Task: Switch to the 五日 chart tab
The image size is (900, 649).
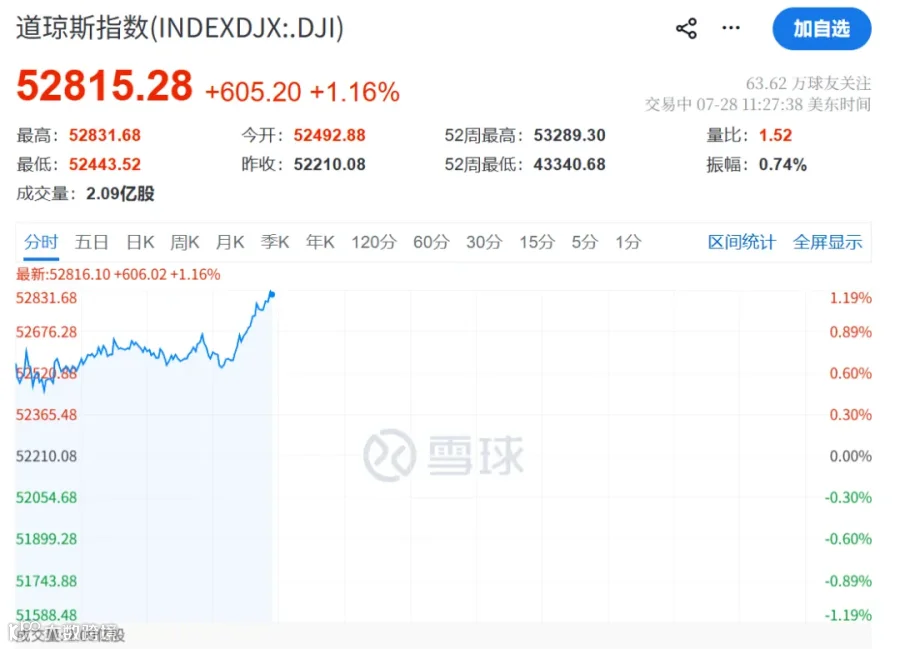Action: pyautogui.click(x=91, y=242)
